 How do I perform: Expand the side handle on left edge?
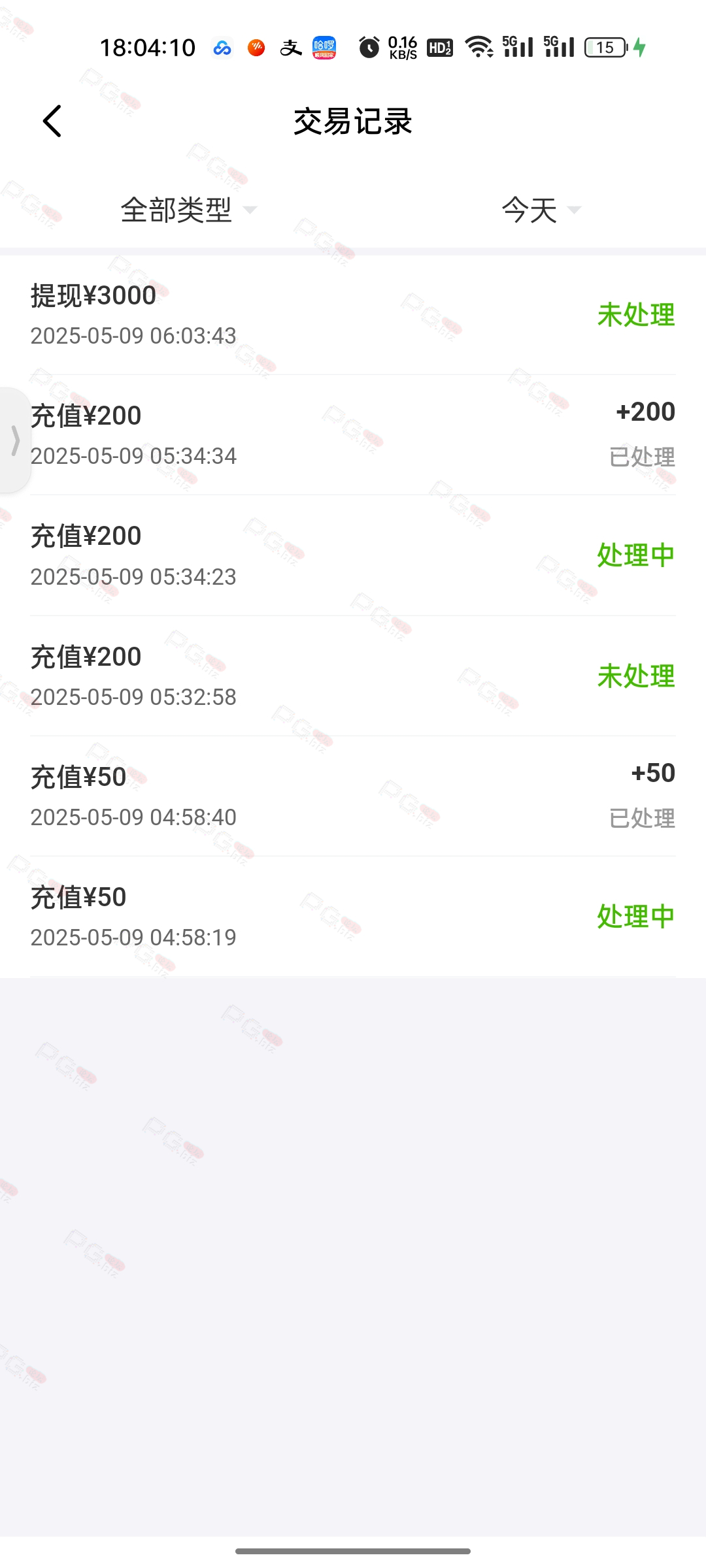pos(14,440)
